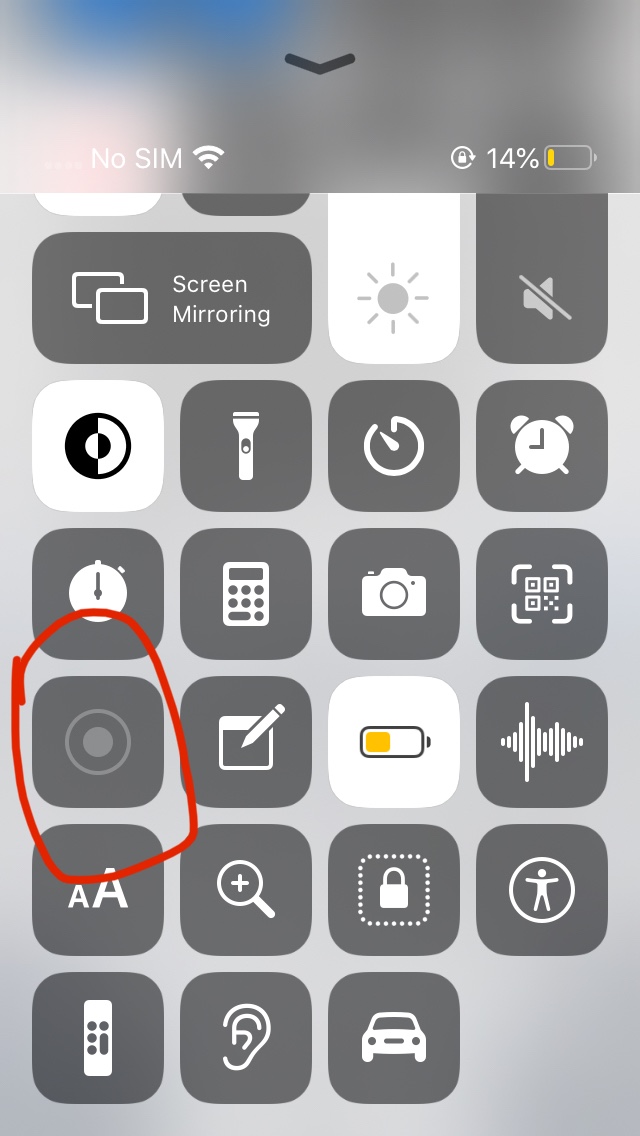This screenshot has width=640, height=1136.
Task: Open Voice Memos waveform control
Action: click(542, 742)
